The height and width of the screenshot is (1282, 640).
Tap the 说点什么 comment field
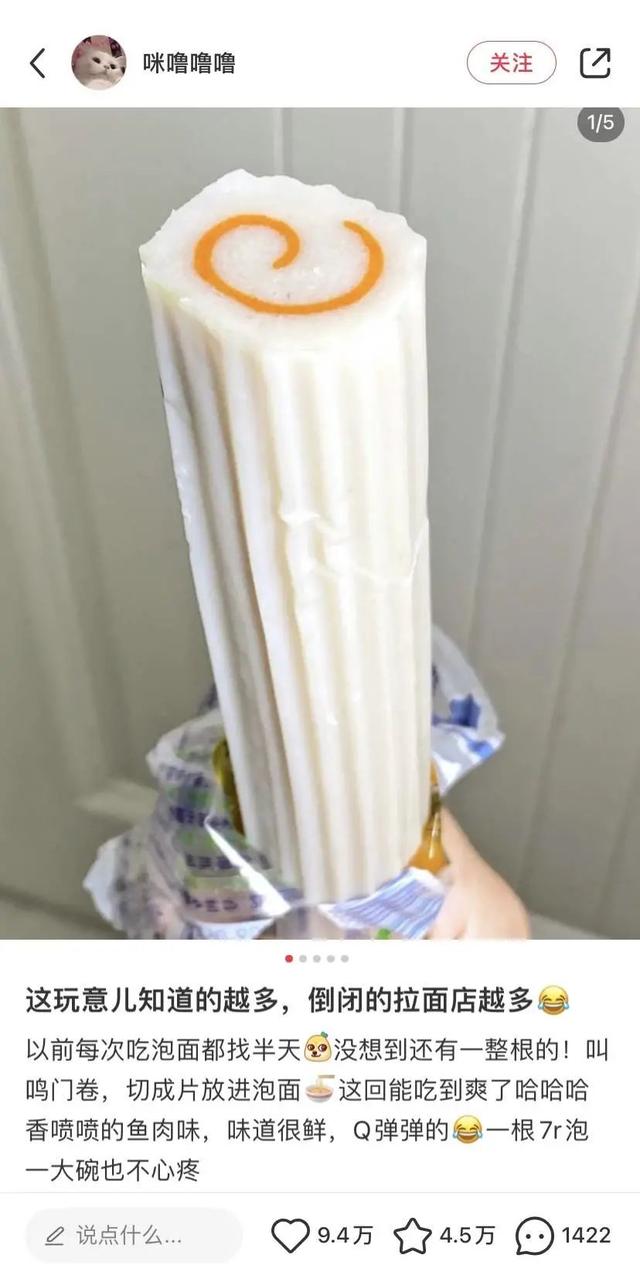point(134,1236)
